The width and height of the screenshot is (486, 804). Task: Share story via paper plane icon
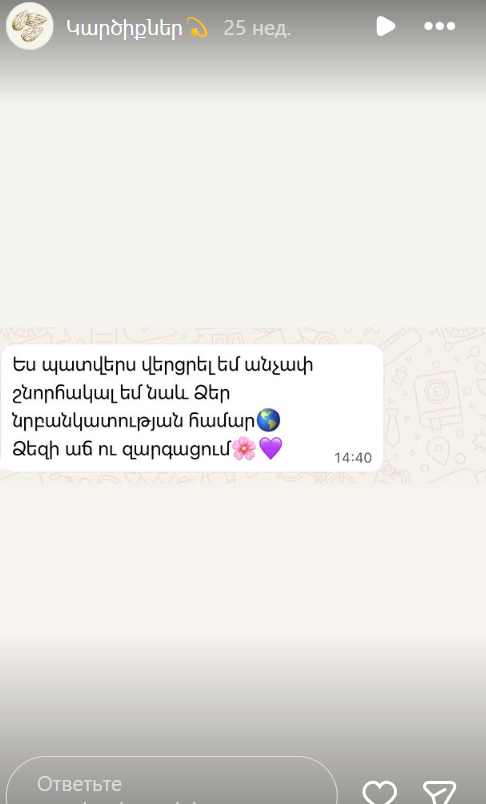coord(439,792)
